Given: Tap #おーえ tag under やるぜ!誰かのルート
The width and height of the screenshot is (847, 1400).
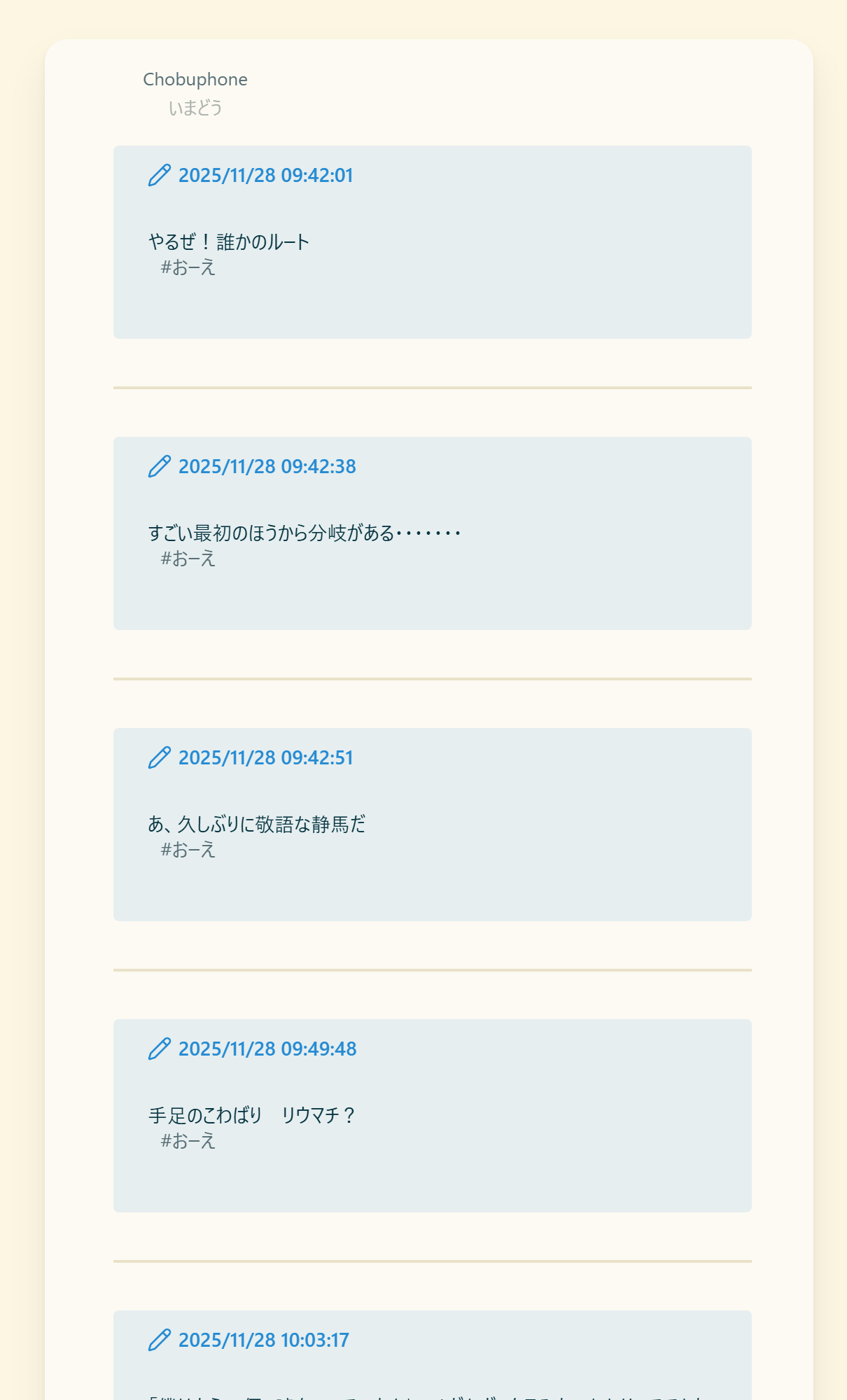Looking at the screenshot, I should [x=188, y=267].
